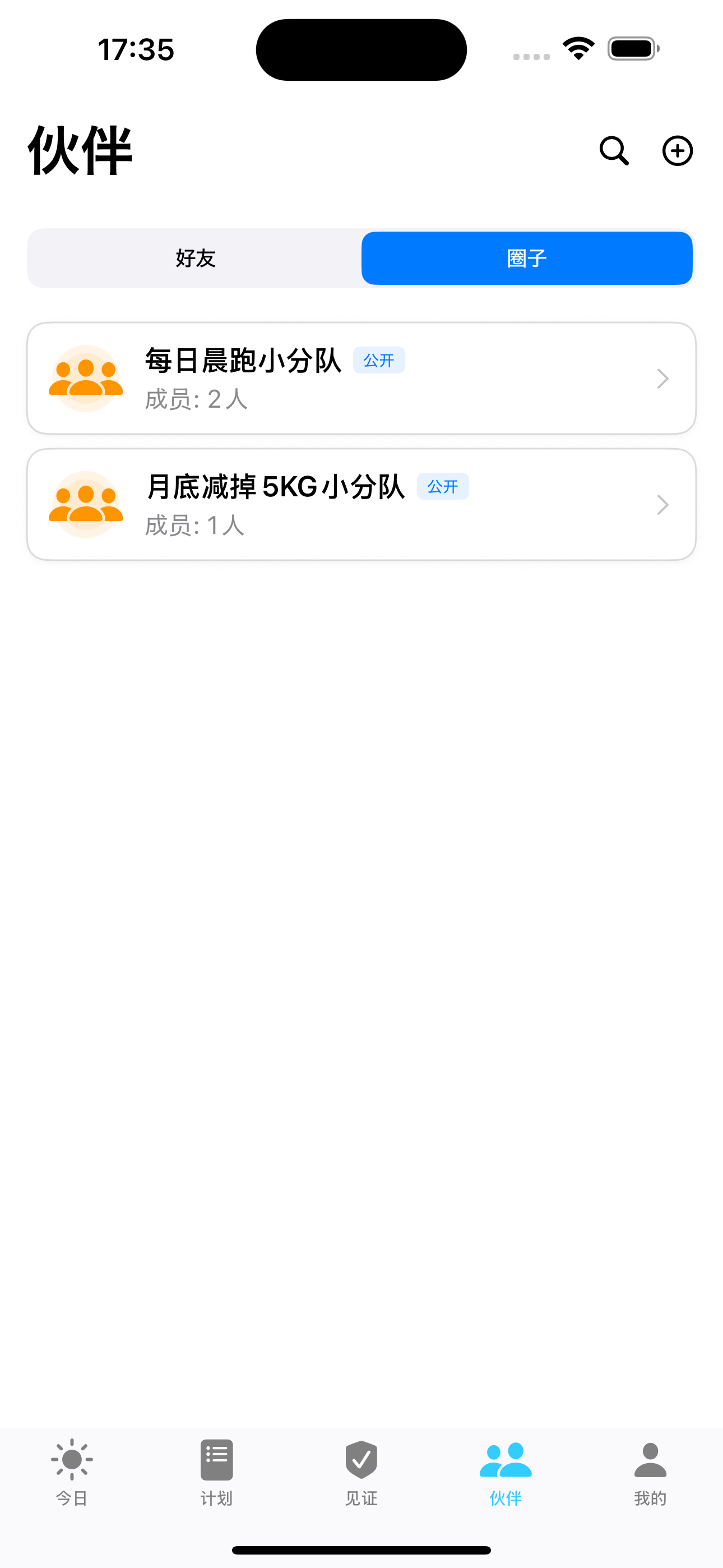Select the 伙伴 people icon in tab bar
The image size is (723, 1568).
(506, 1460)
